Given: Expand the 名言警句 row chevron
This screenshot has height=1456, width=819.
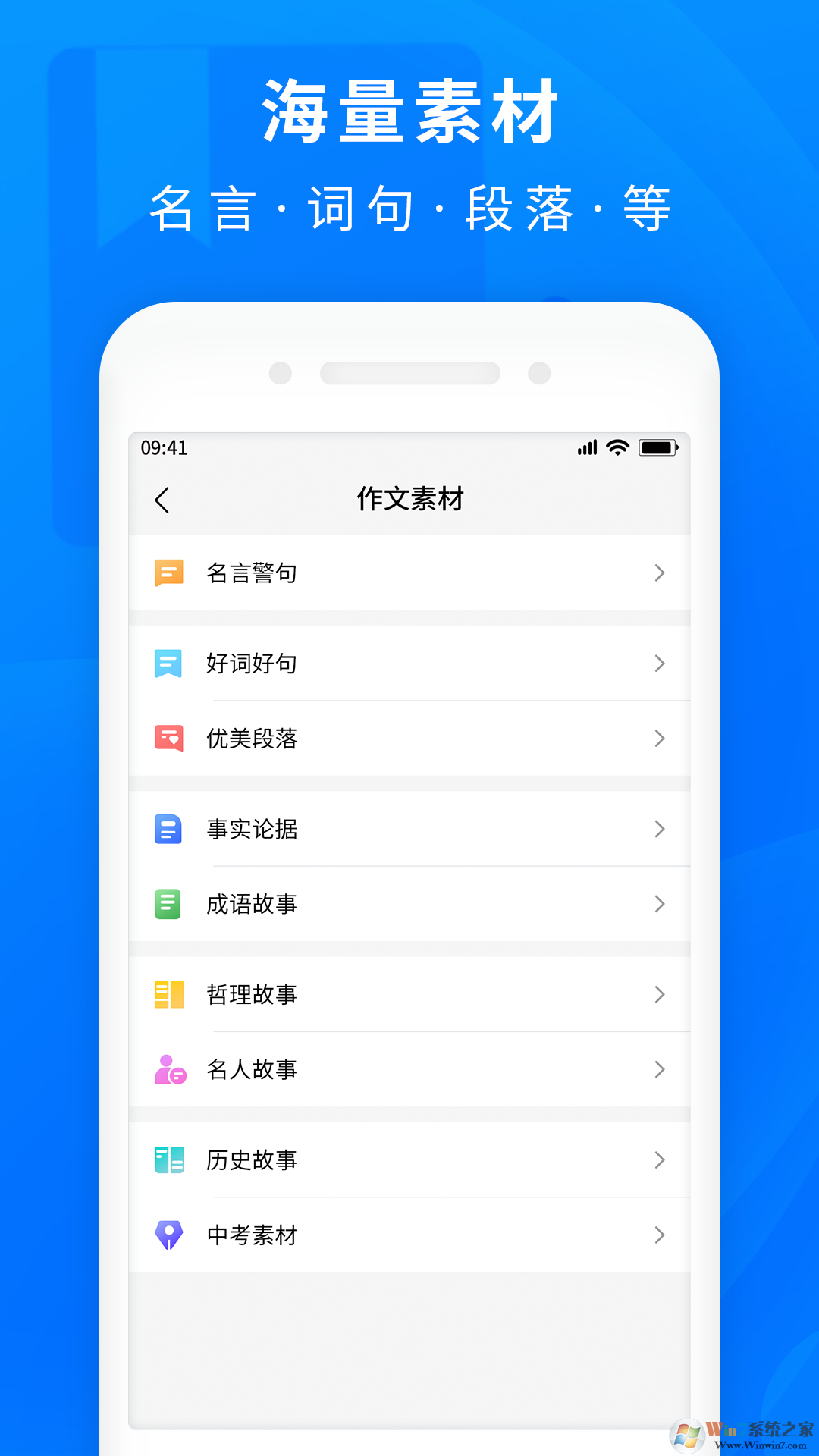Looking at the screenshot, I should (660, 573).
